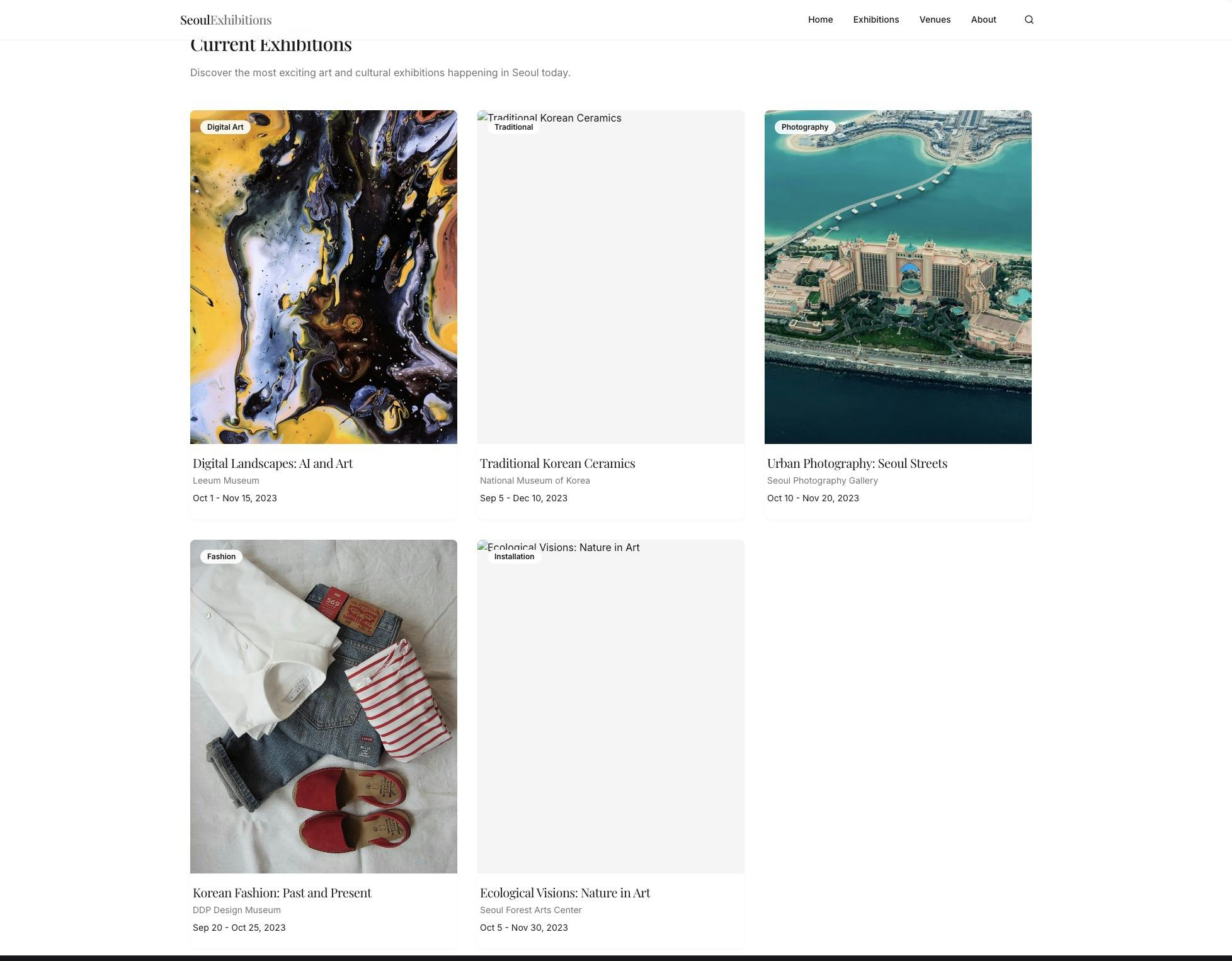The width and height of the screenshot is (1232, 961).
Task: Open the search icon in header
Action: point(1029,20)
